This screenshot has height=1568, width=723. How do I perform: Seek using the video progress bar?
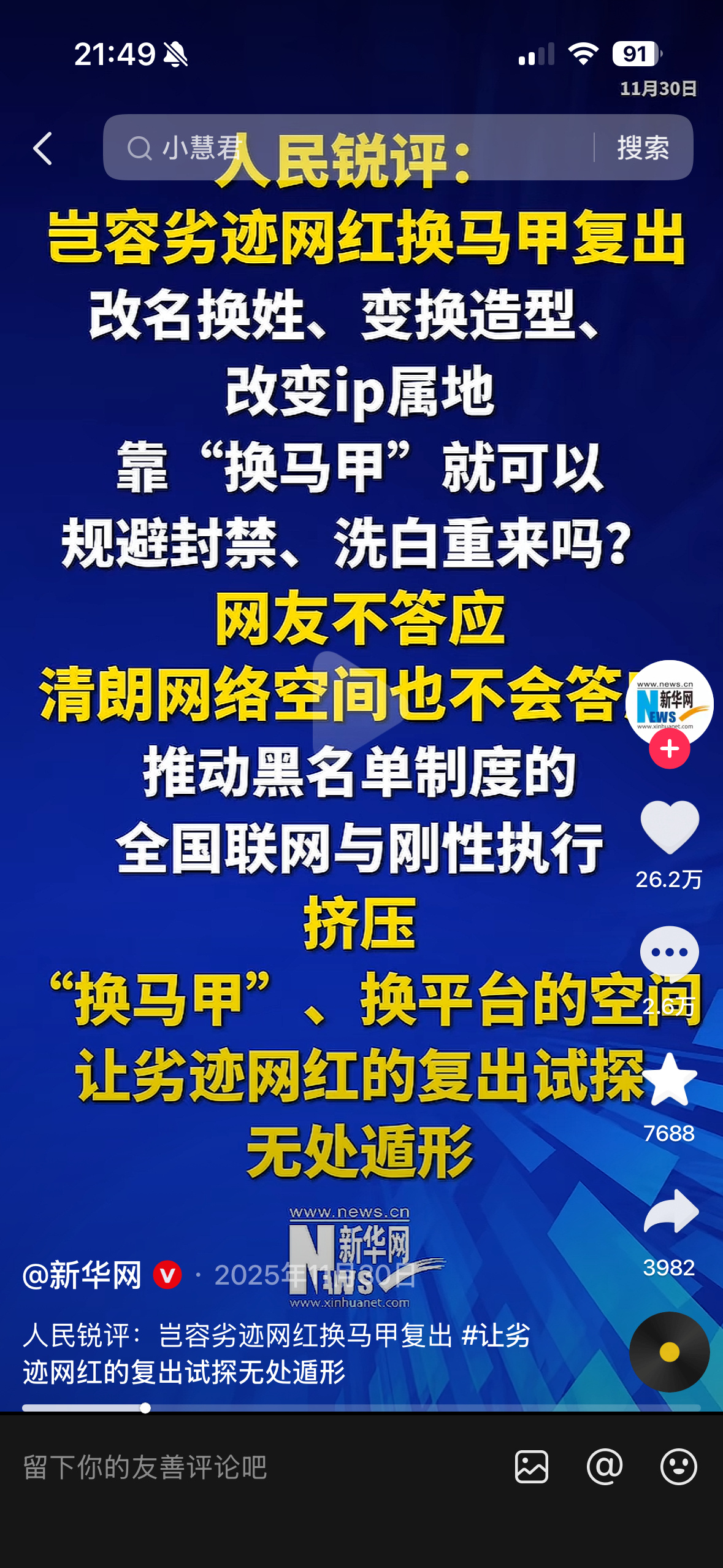[x=361, y=1408]
